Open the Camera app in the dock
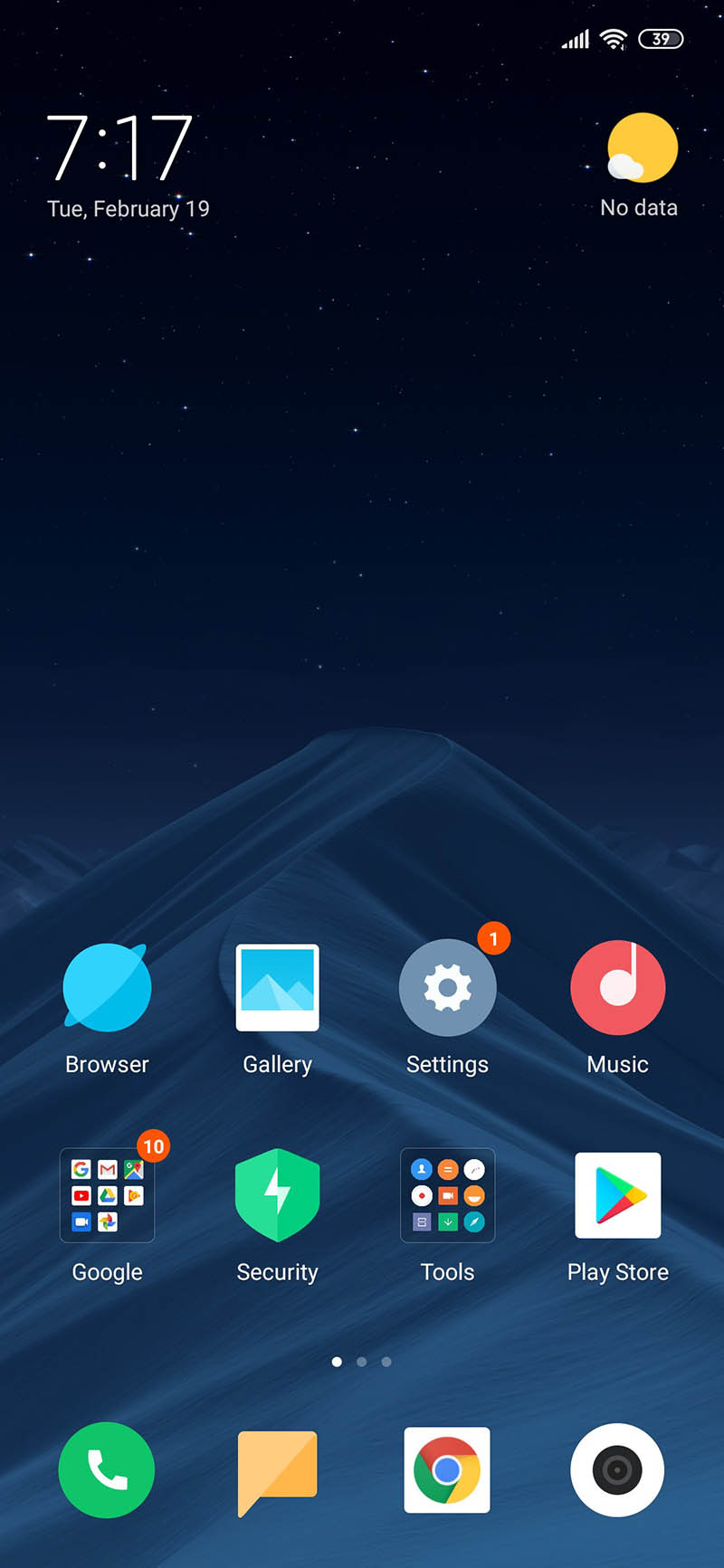Viewport: 724px width, 1568px height. pyautogui.click(x=618, y=1470)
